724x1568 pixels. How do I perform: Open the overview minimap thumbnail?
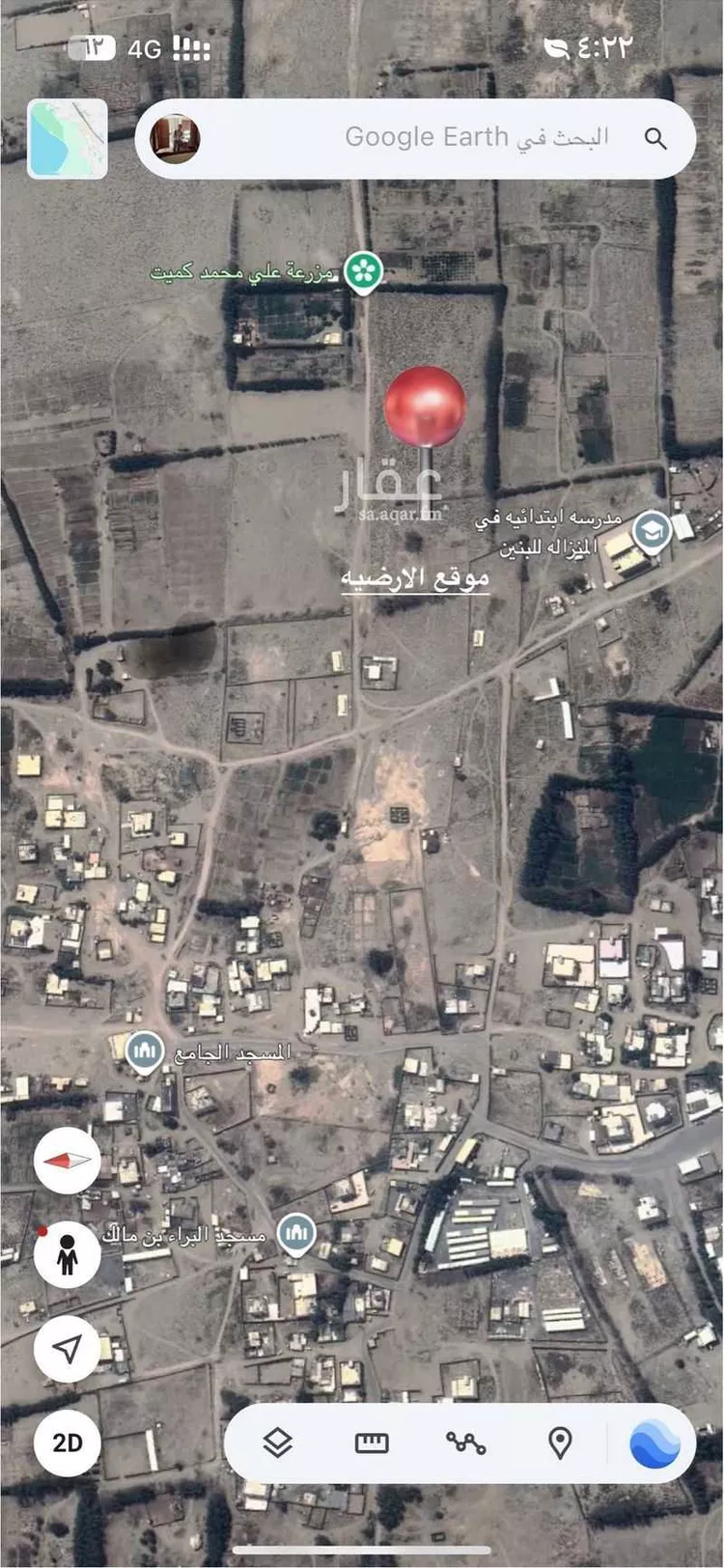68,138
